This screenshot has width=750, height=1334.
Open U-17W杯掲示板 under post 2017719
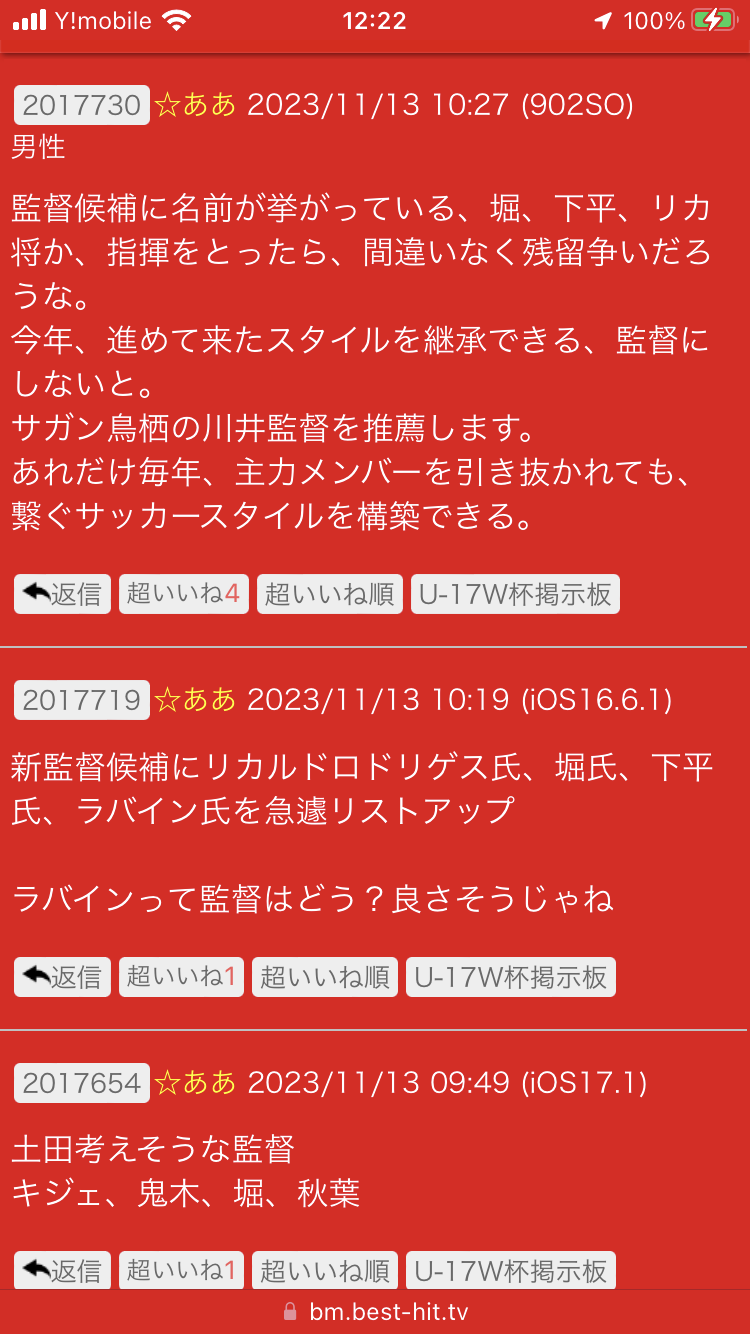point(511,977)
